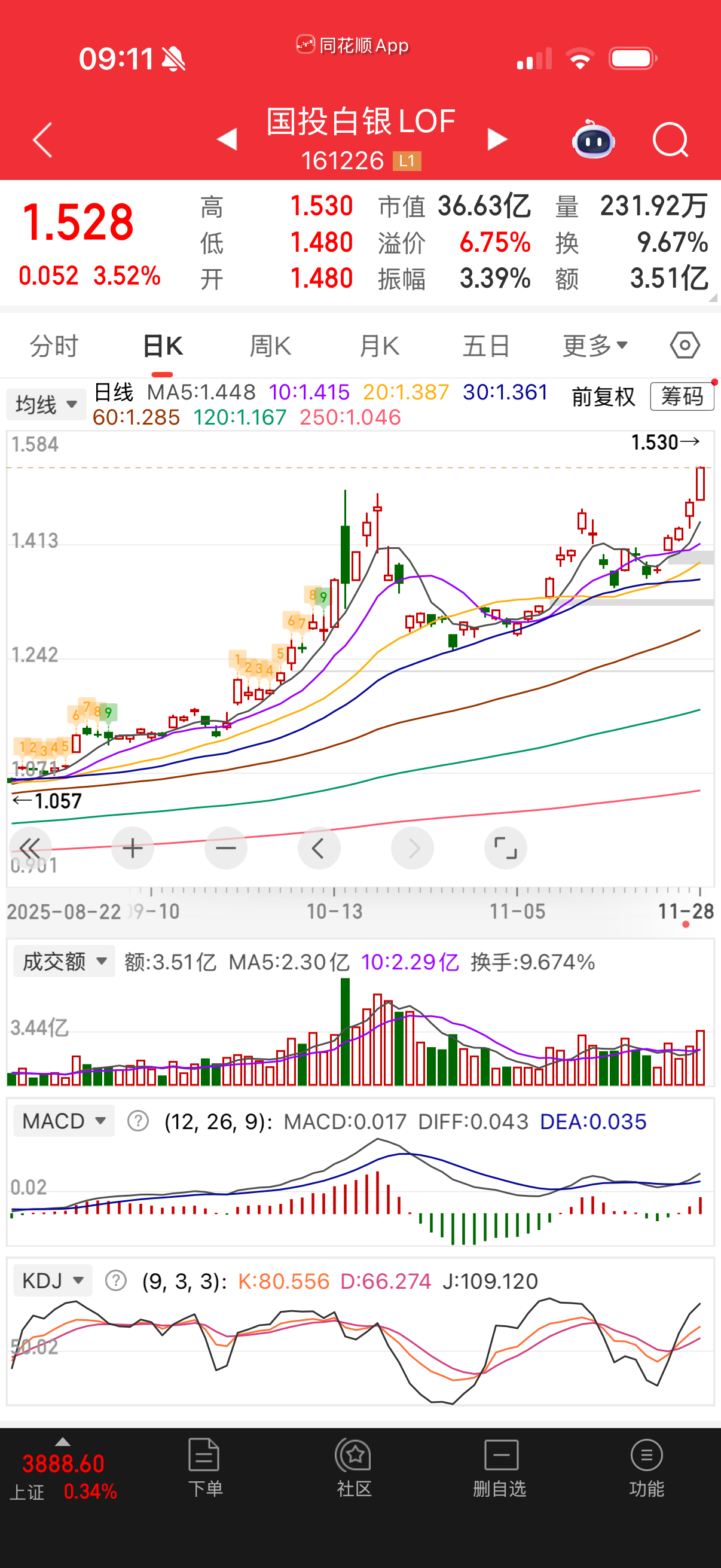721x1568 pixels.
Task: Open the stock search
Action: coord(671,139)
